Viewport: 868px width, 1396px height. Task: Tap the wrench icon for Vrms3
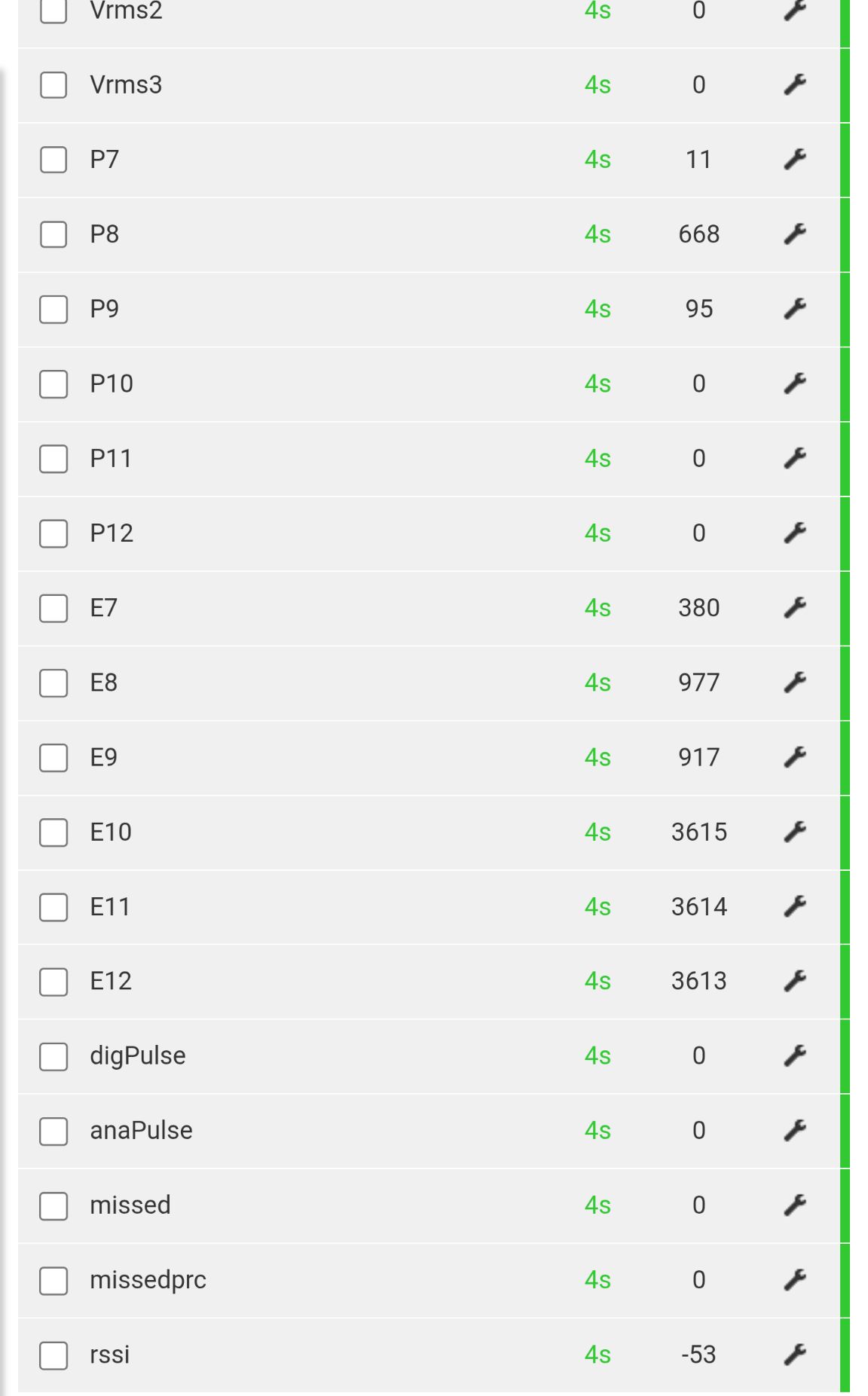795,85
